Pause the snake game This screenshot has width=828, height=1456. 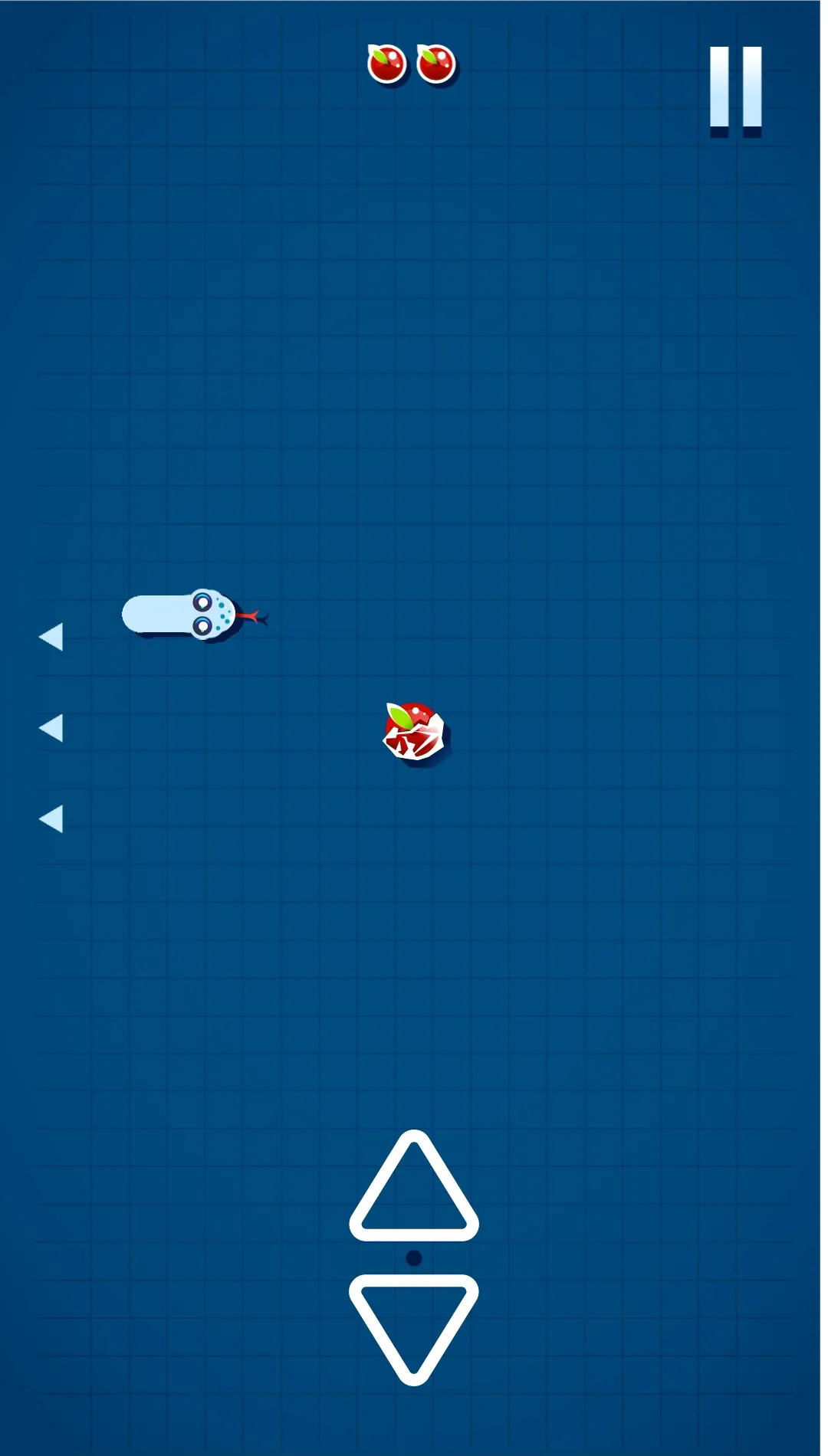(x=734, y=88)
